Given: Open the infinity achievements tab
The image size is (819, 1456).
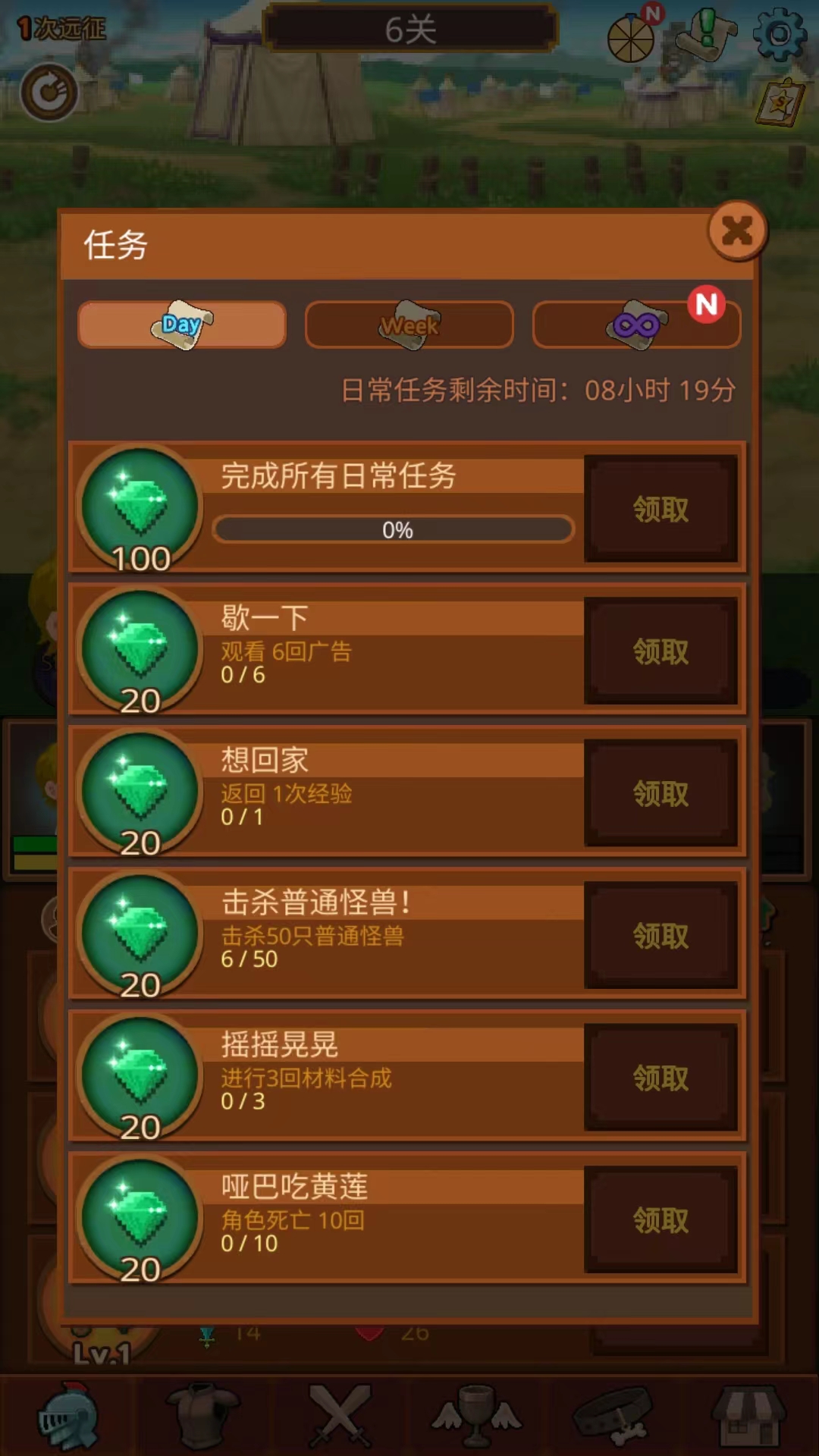Looking at the screenshot, I should tap(636, 325).
